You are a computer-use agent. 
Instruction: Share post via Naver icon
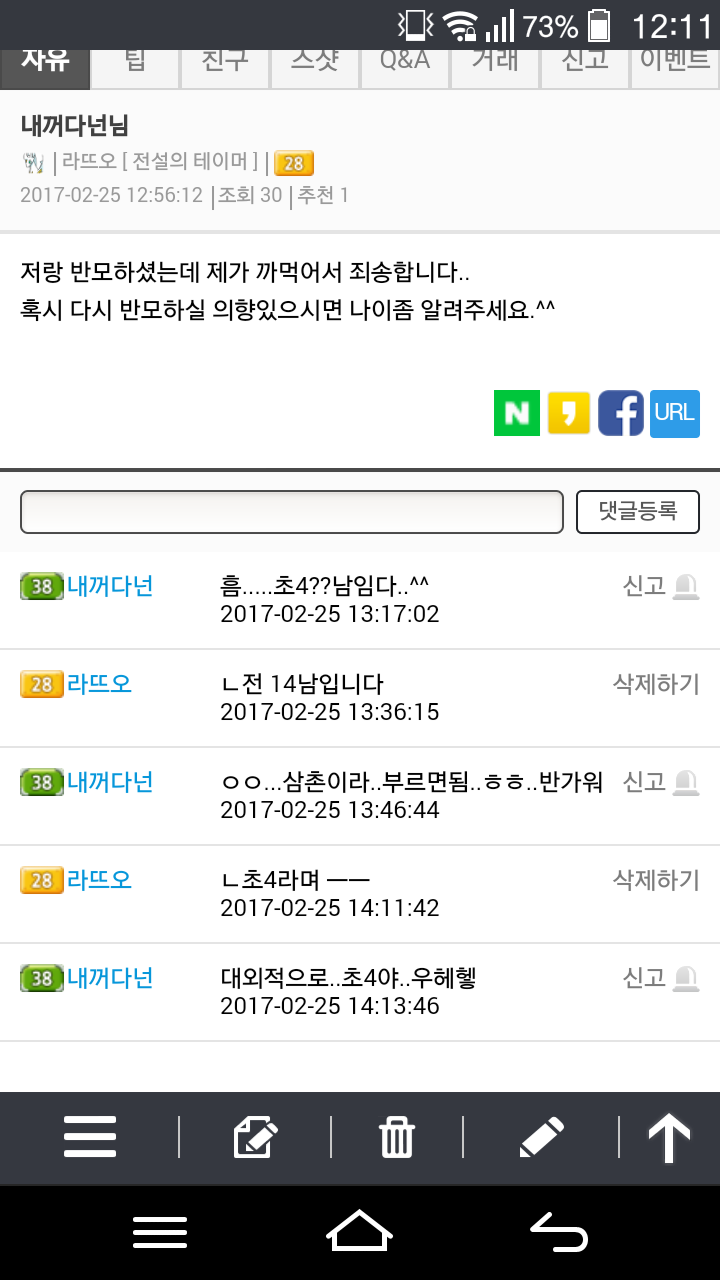click(517, 413)
